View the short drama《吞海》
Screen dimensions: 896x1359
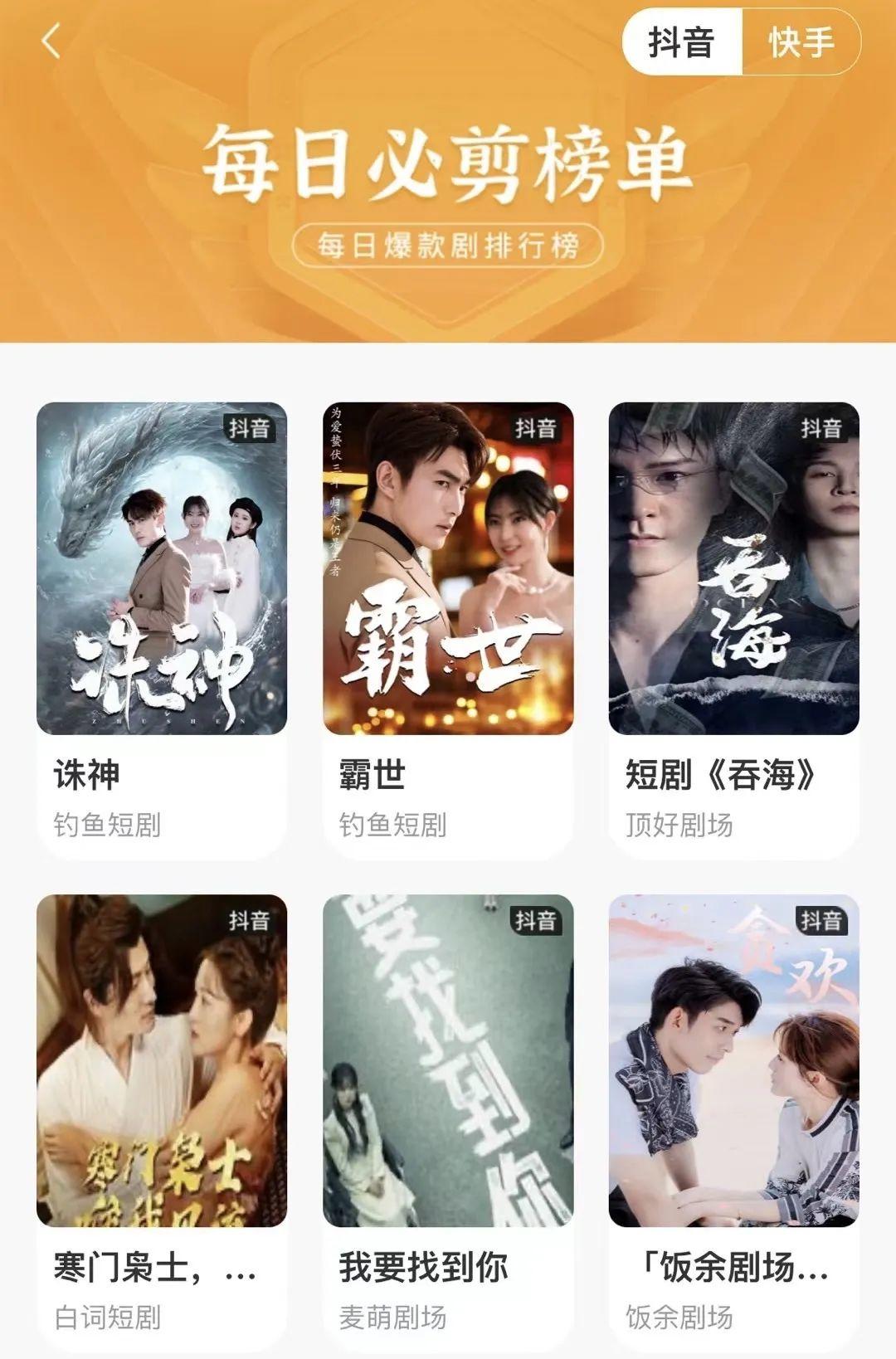733,569
